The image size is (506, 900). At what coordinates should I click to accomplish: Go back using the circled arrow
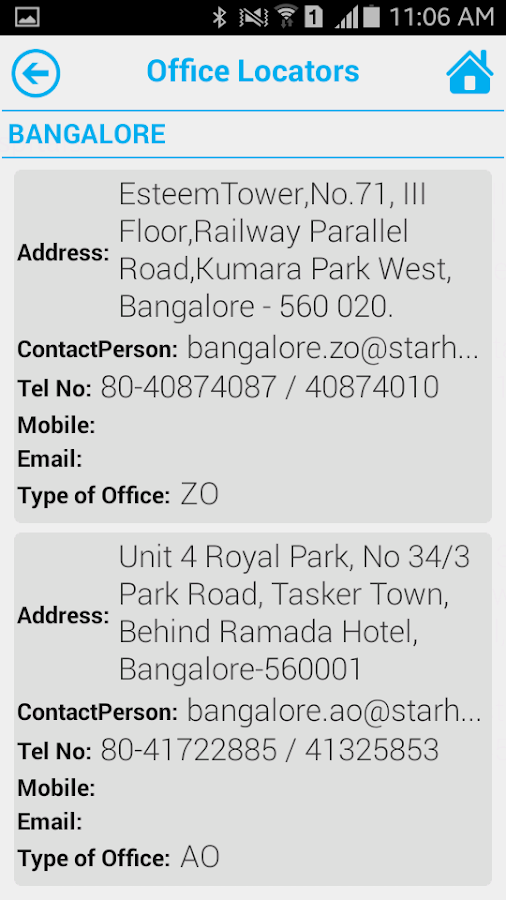[x=36, y=73]
